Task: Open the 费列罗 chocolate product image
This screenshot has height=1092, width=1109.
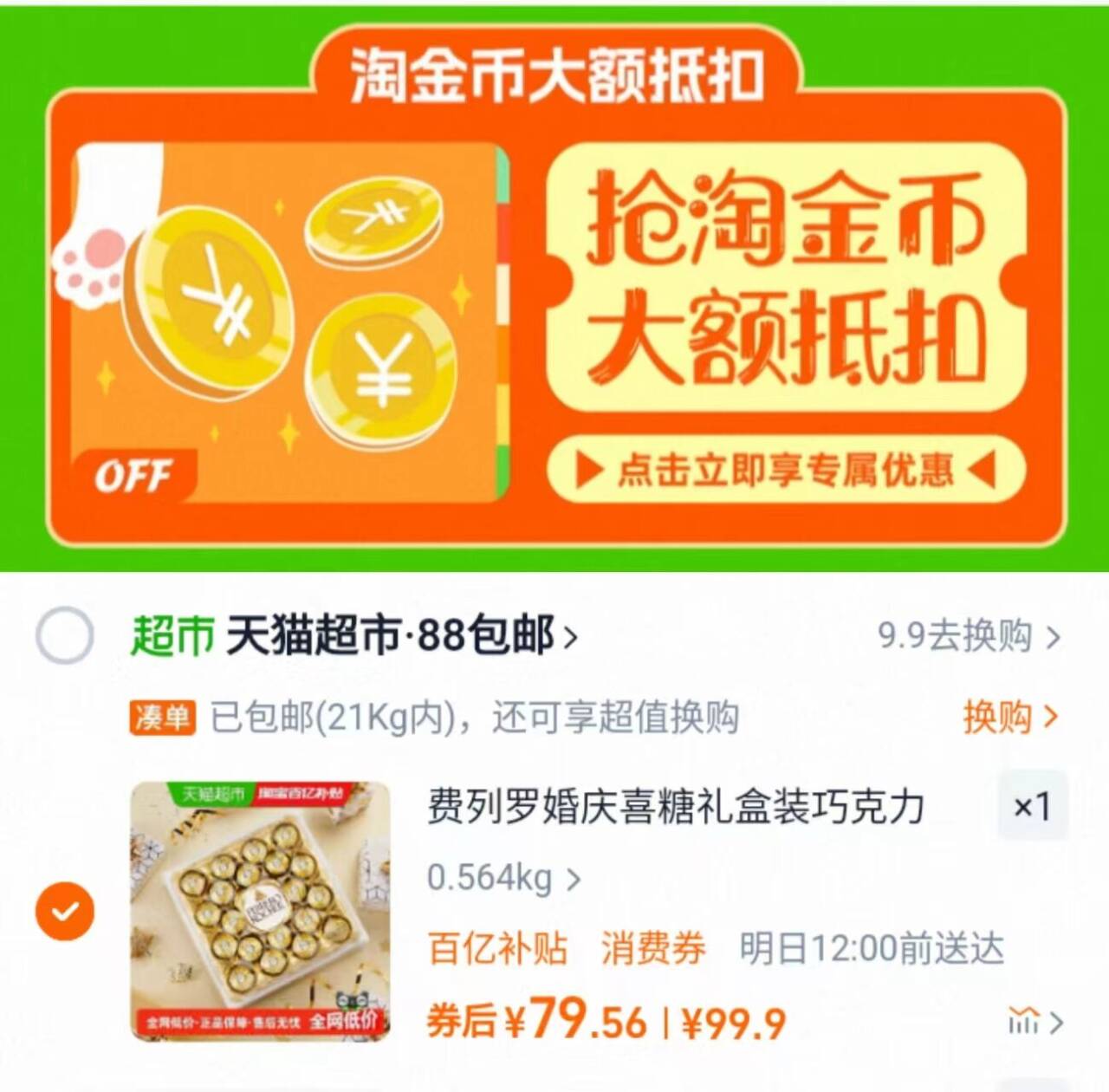Action: click(x=260, y=911)
